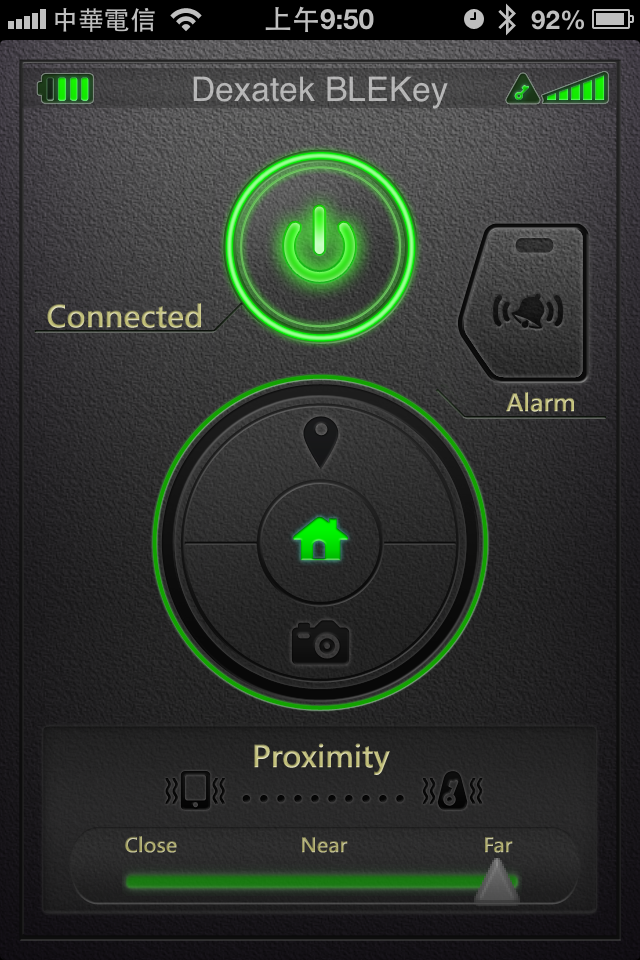Screen dimensions: 640x960
Task: Open the location pin function
Action: pos(320,442)
